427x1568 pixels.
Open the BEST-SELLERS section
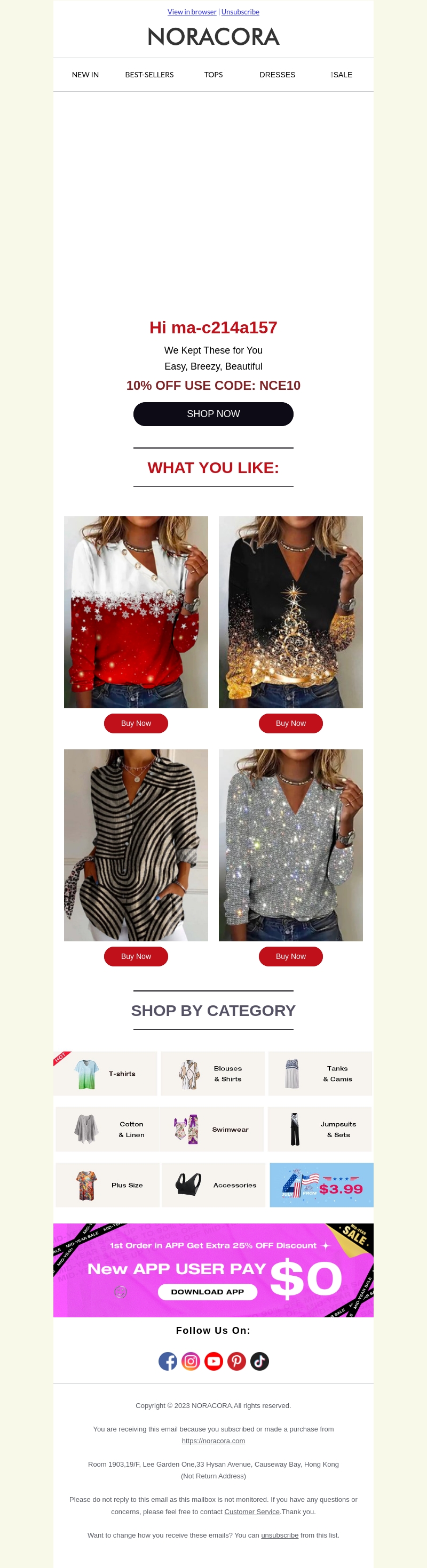149,75
